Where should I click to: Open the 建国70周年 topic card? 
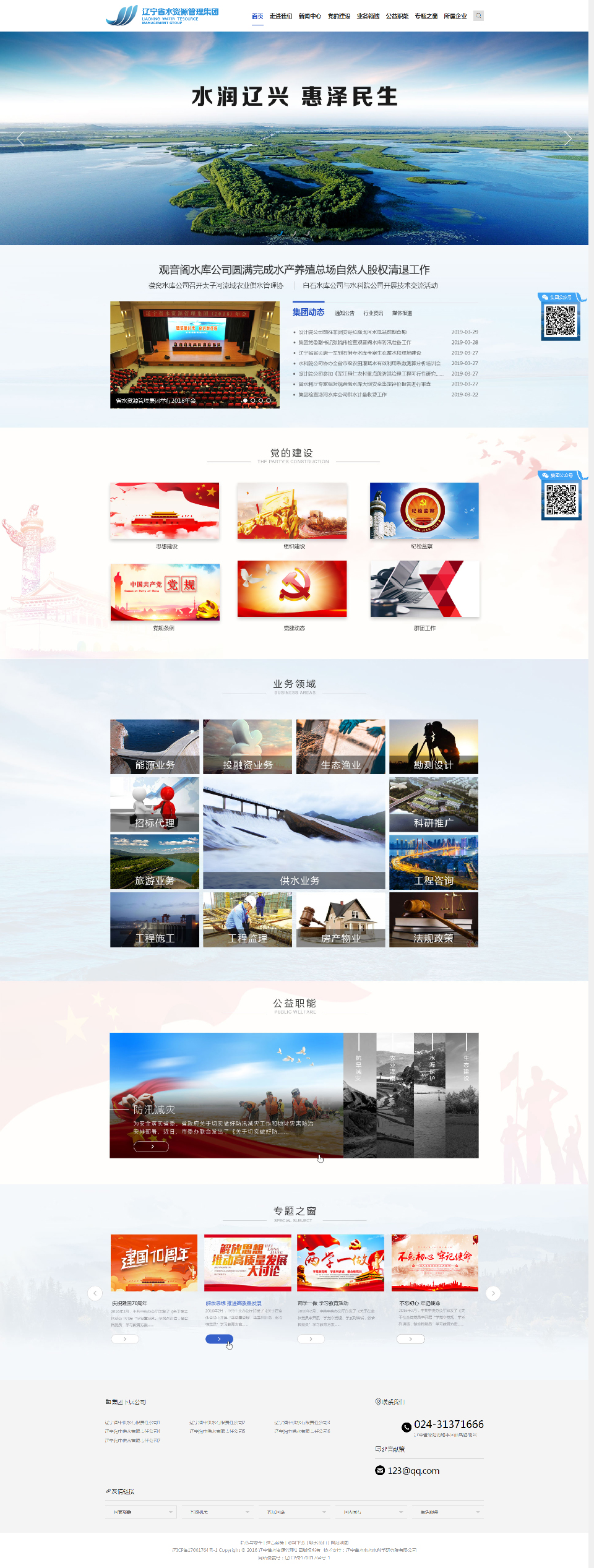pos(154,1262)
